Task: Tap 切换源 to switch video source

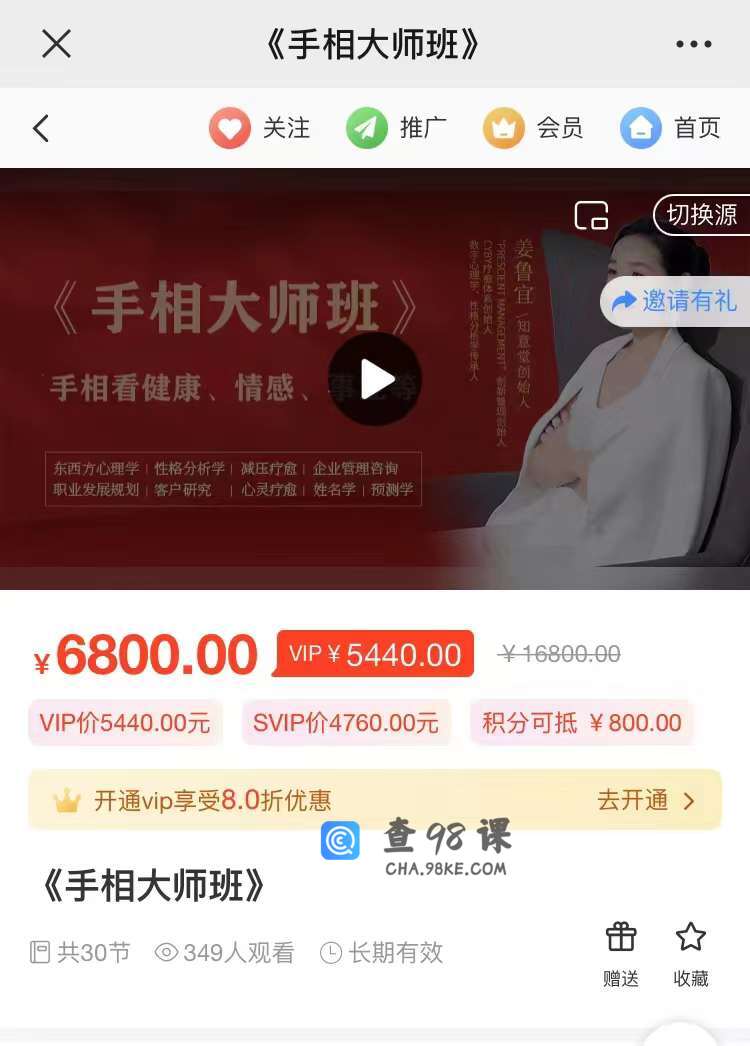Action: coord(702,215)
